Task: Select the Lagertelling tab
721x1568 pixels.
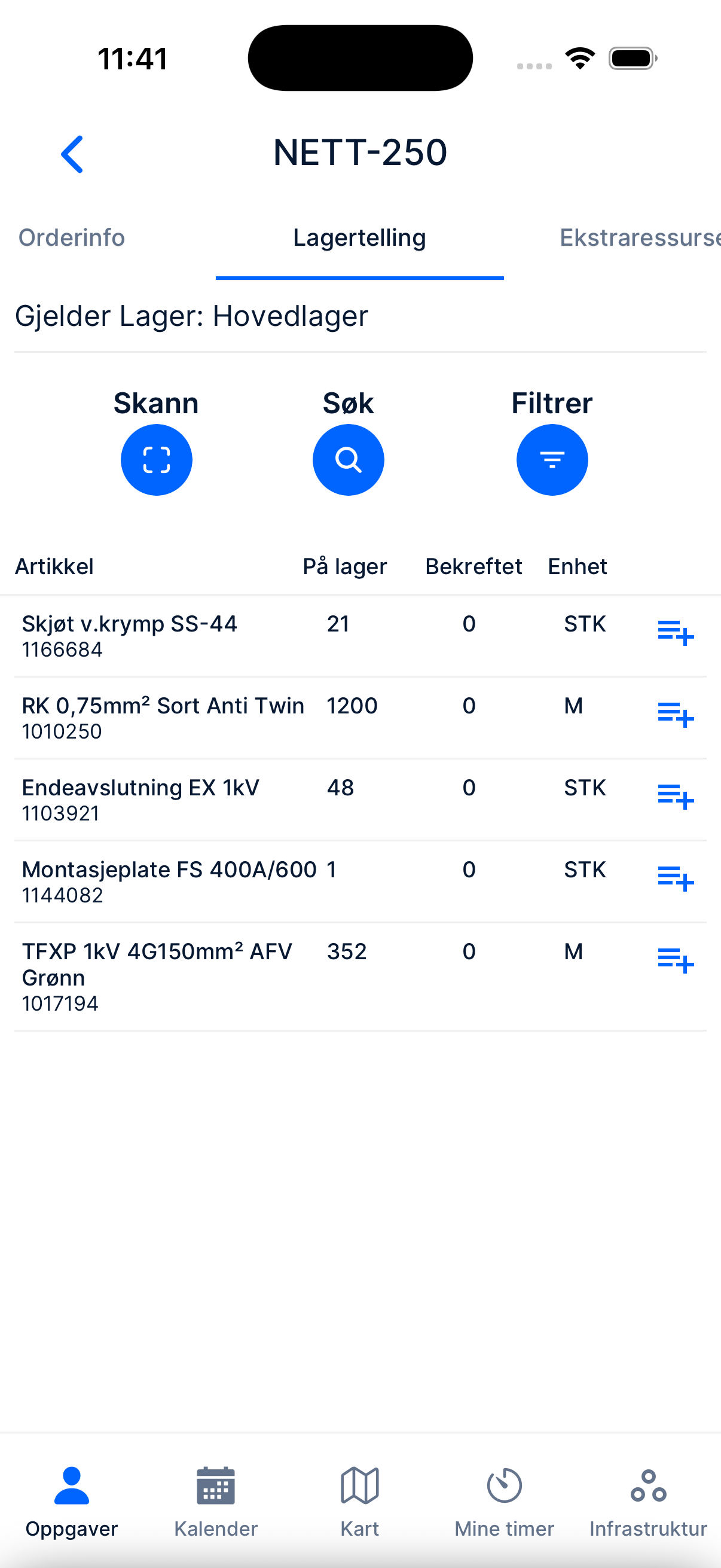Action: click(359, 237)
